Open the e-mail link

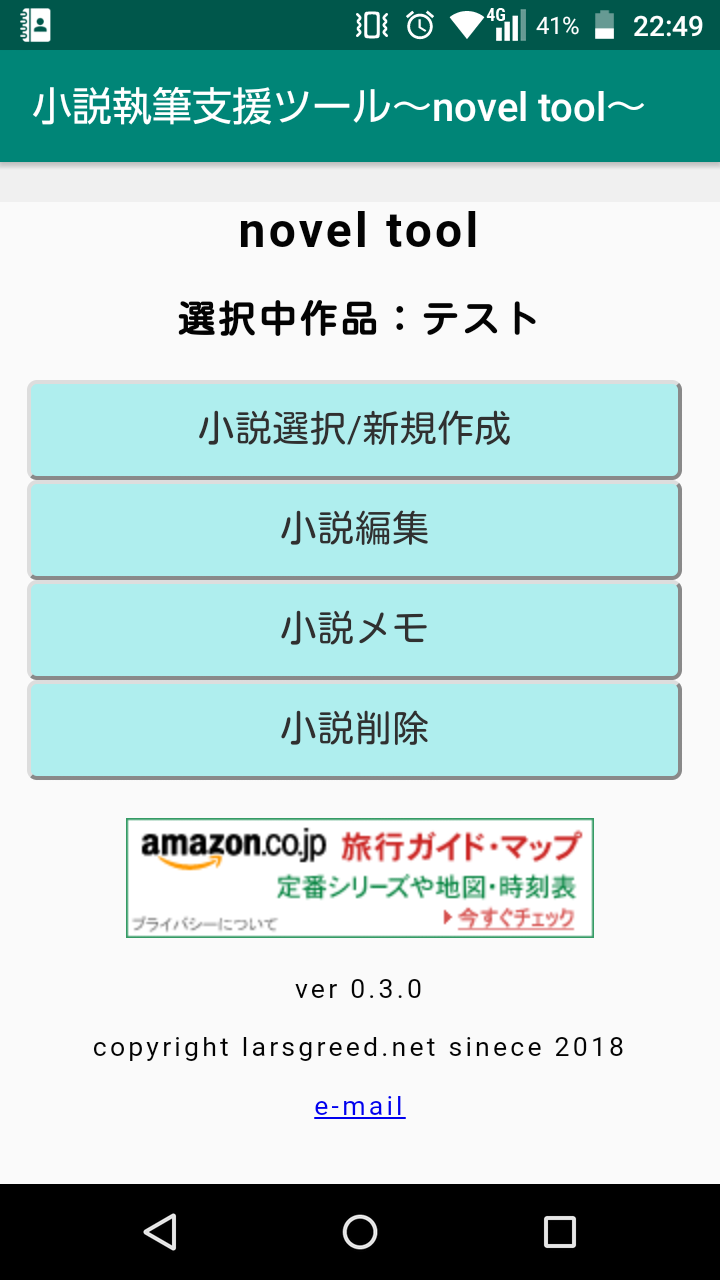point(359,1106)
